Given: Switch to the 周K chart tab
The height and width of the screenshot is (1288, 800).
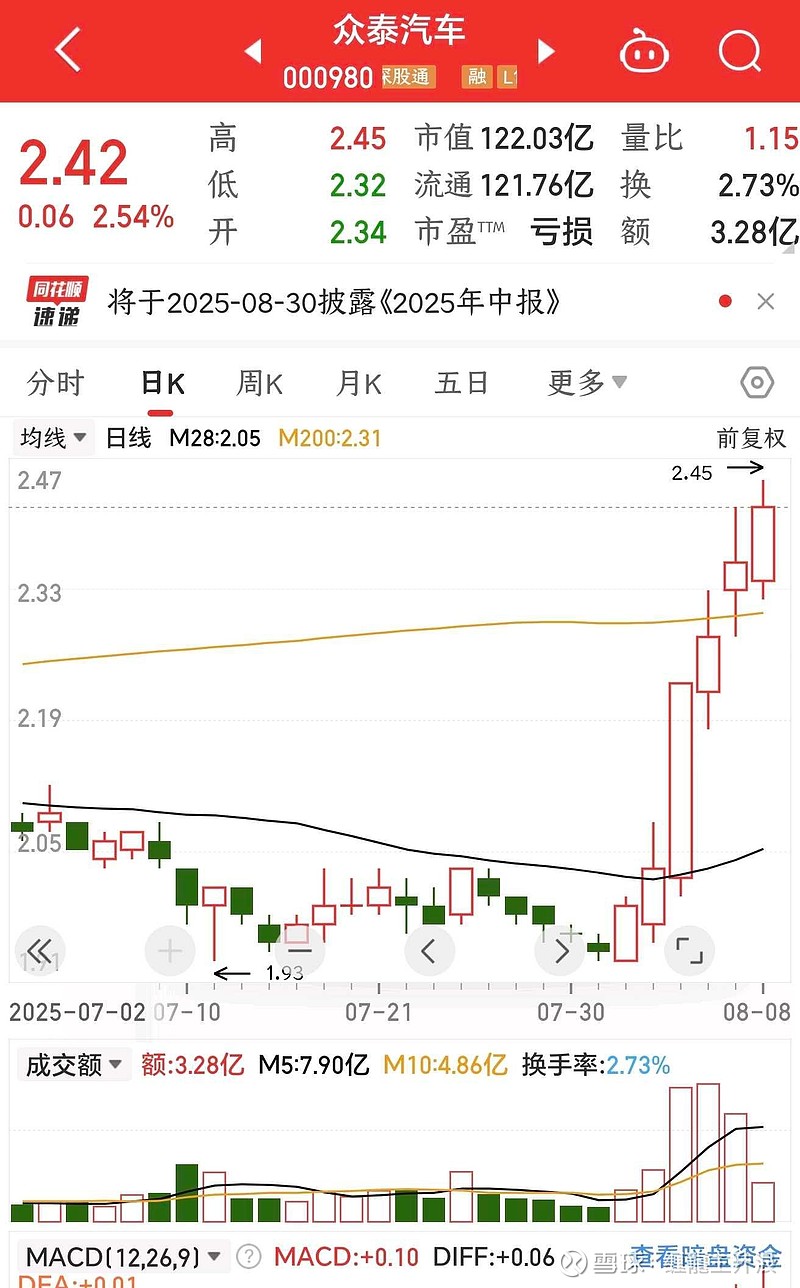Looking at the screenshot, I should pyautogui.click(x=260, y=383).
